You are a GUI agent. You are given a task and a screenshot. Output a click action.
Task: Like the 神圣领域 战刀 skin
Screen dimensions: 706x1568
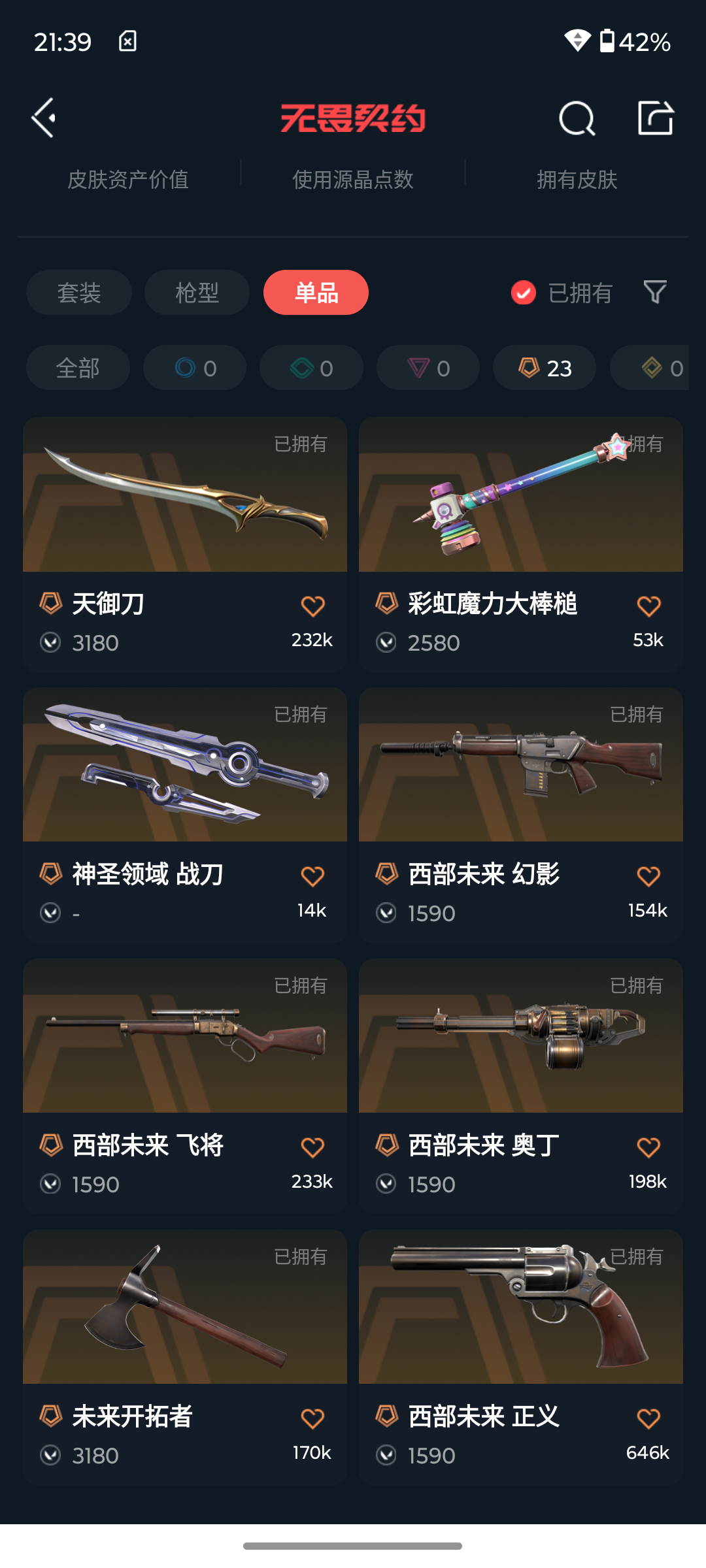(312, 876)
